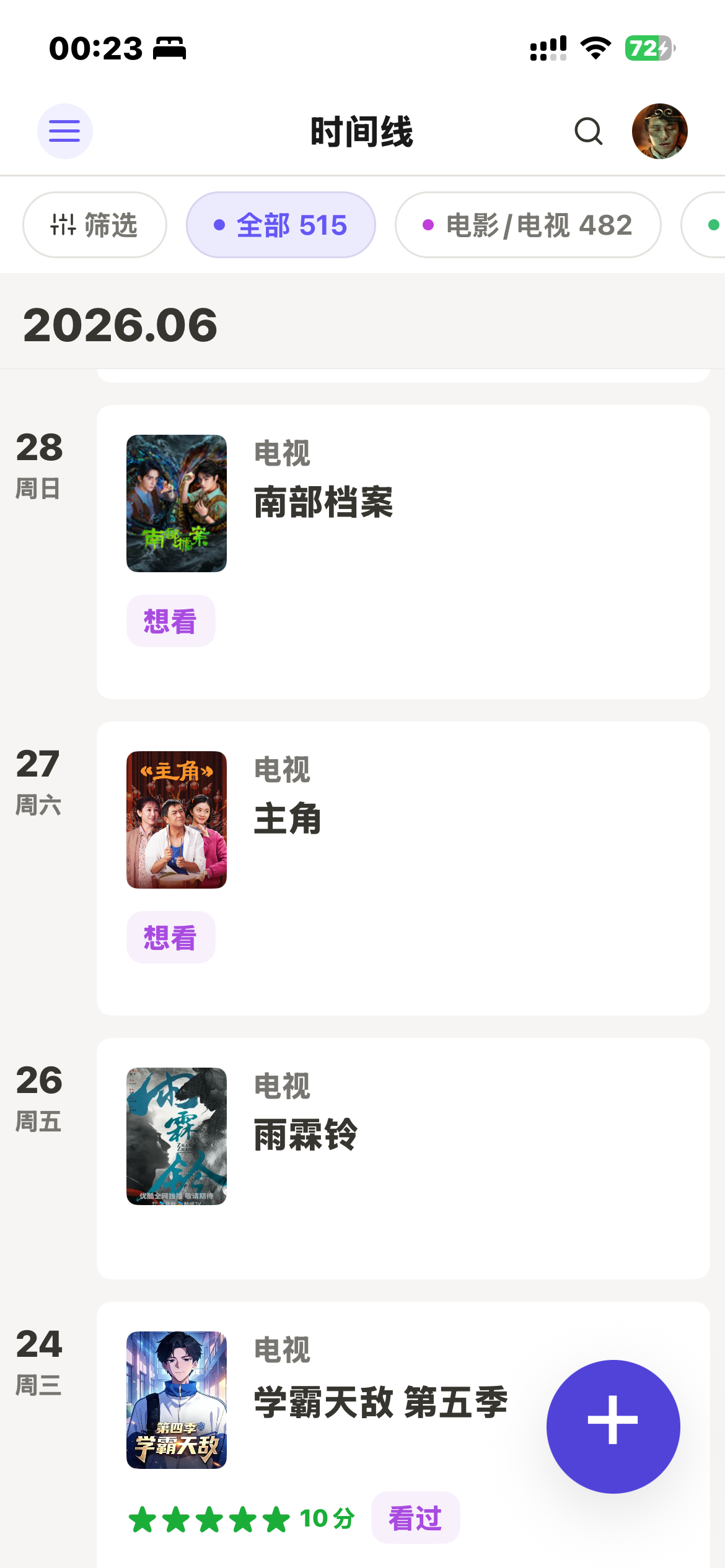Open the search magnifier icon
725x1568 pixels.
(x=588, y=131)
